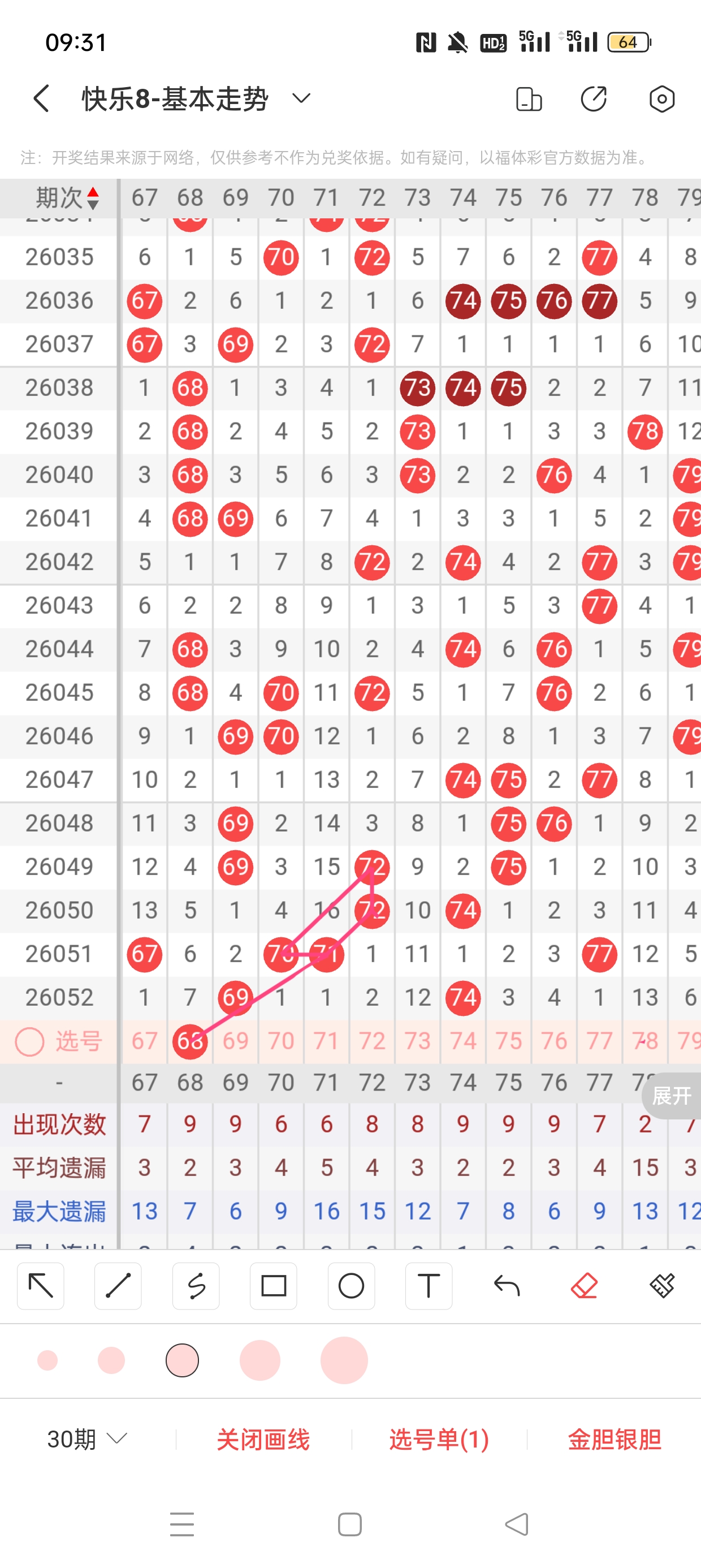The width and height of the screenshot is (701, 1568).
Task: Go back using the top-left arrow
Action: [41, 98]
